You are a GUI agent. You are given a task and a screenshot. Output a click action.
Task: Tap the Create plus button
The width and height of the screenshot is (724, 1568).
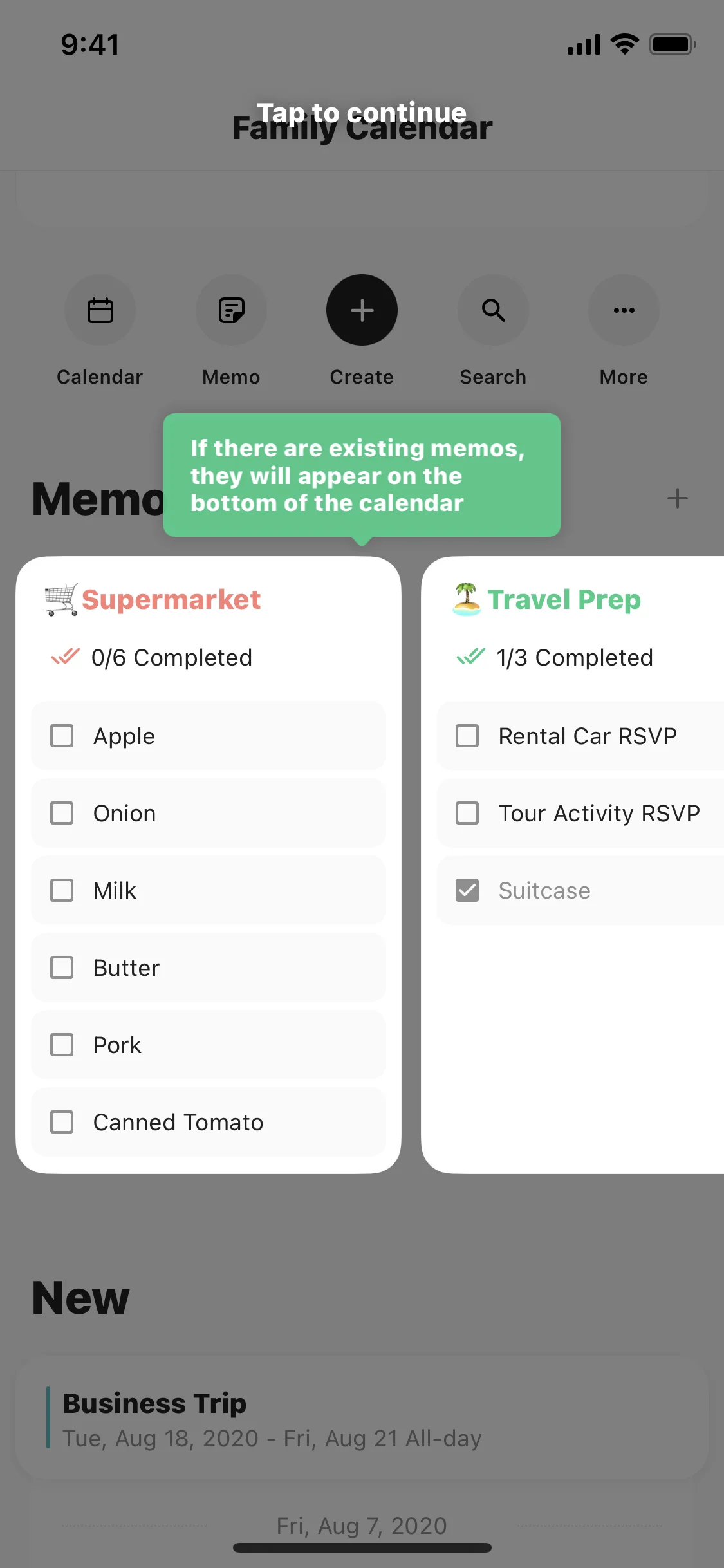coord(362,310)
